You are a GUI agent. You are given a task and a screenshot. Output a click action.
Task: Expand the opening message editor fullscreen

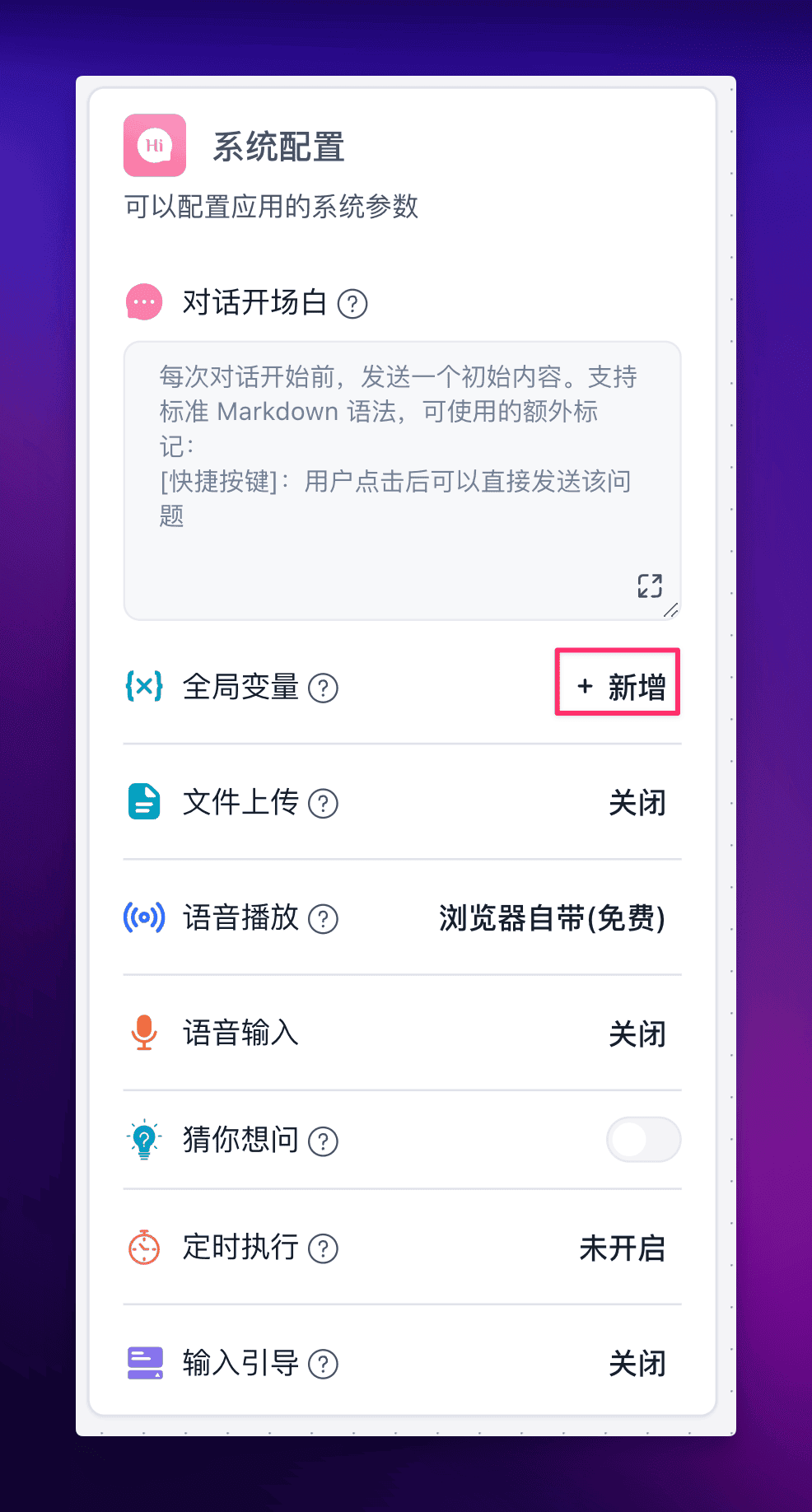[650, 586]
